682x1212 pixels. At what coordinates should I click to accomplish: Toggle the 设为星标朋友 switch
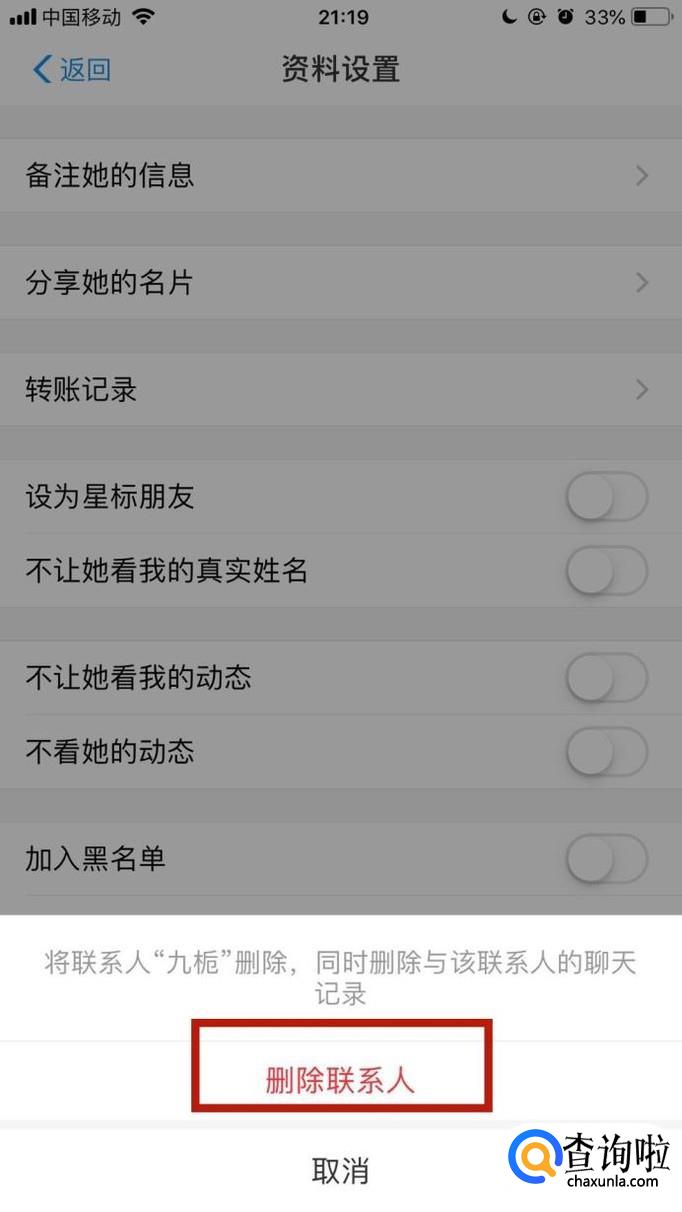(x=606, y=497)
